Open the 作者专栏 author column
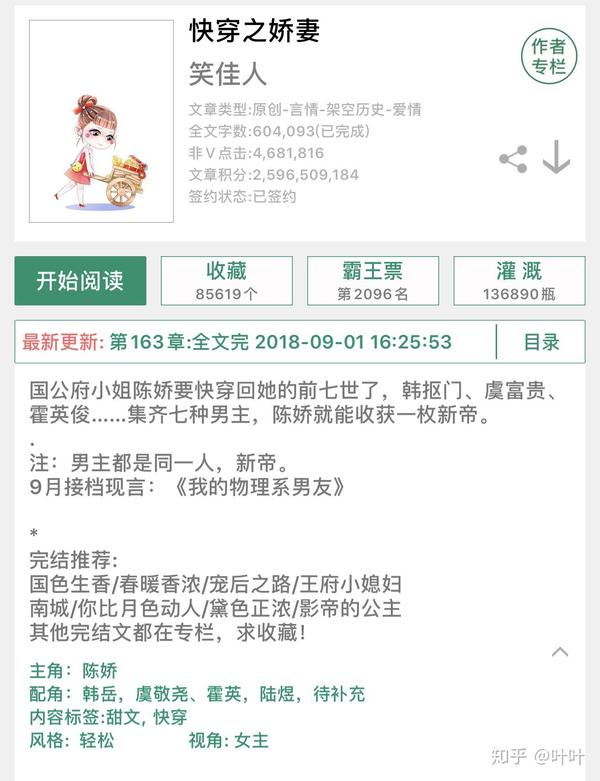 tap(549, 56)
